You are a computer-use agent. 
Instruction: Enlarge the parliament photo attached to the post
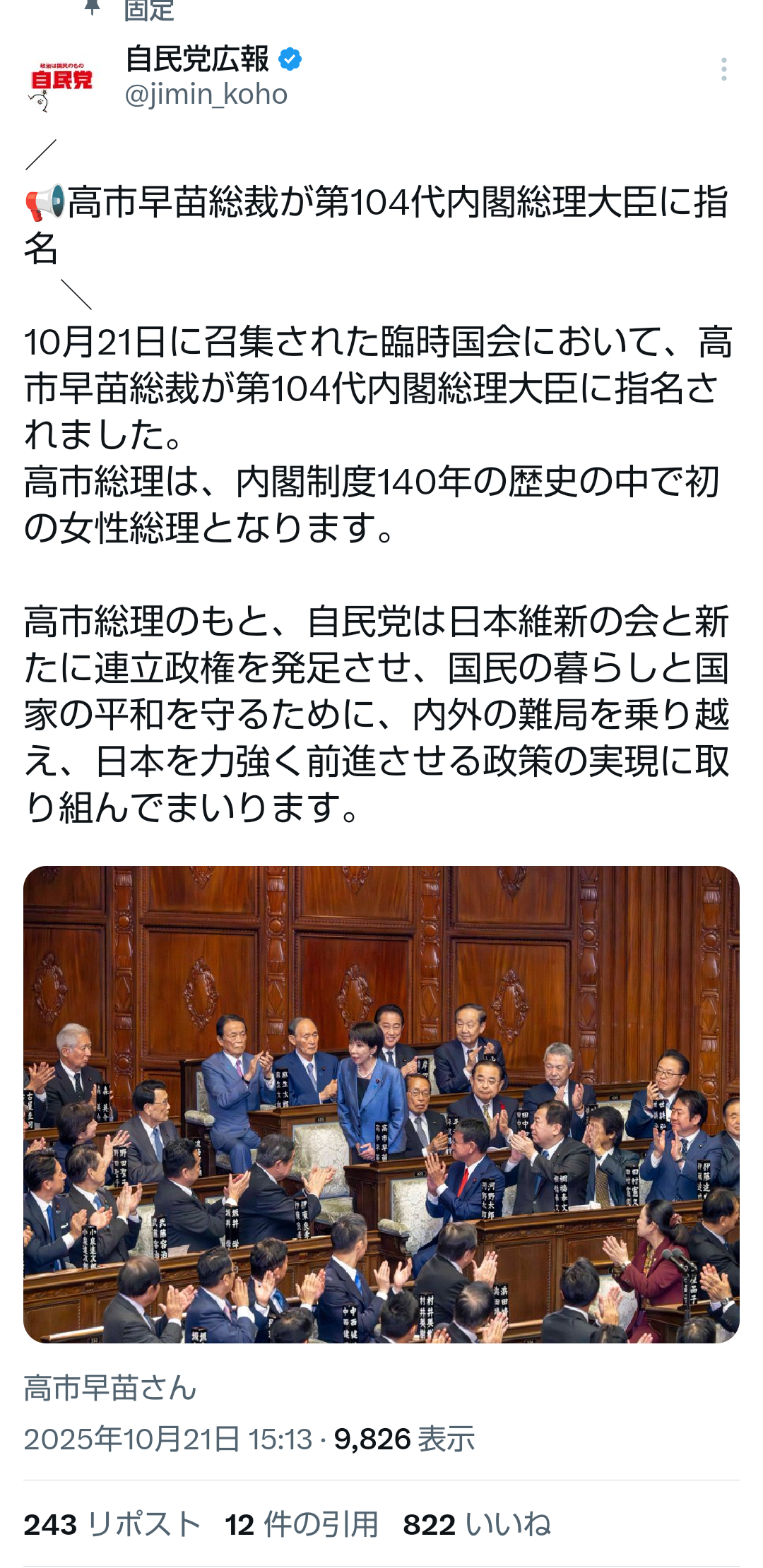[381, 1103]
